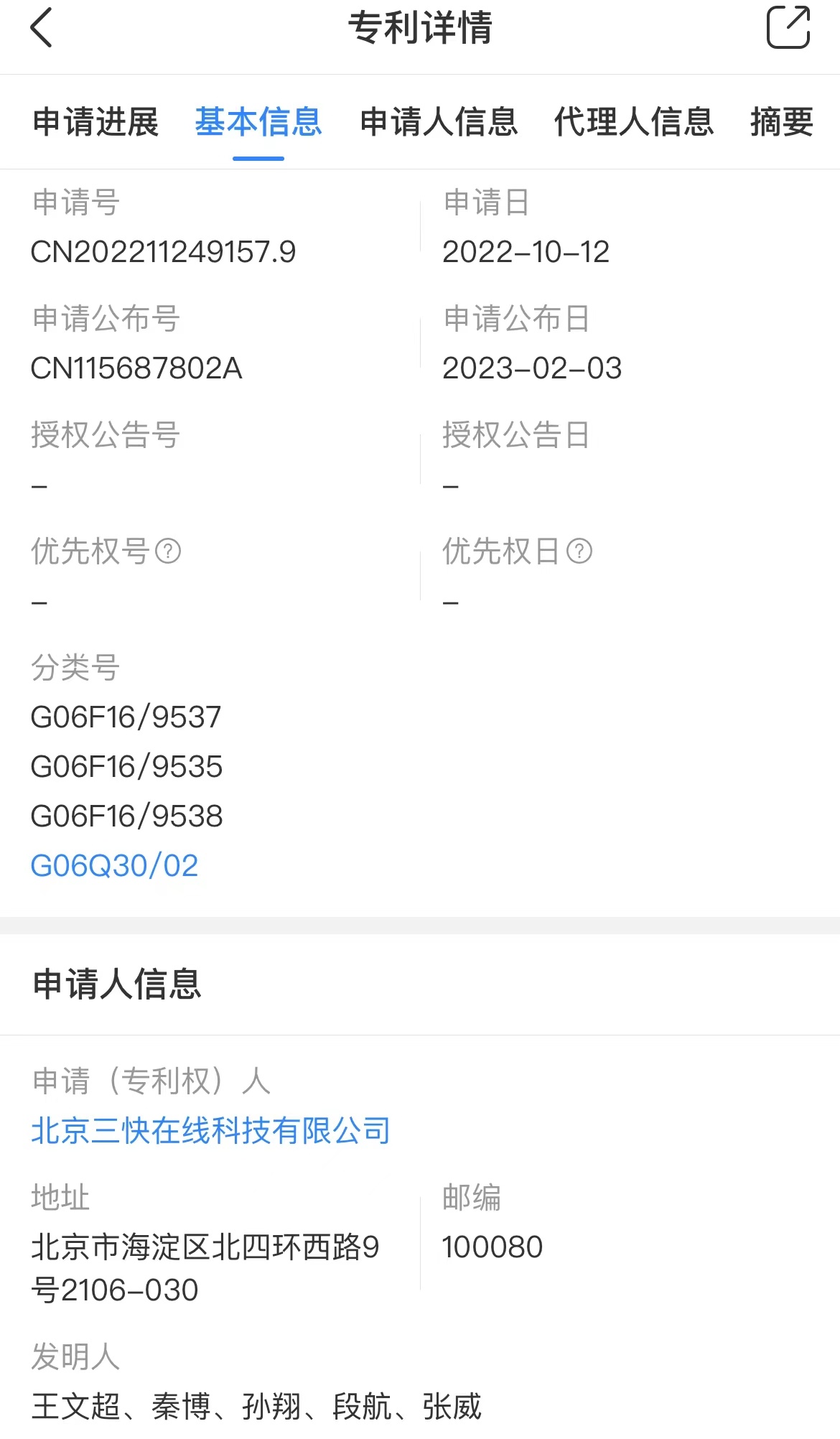Image resolution: width=840 pixels, height=1439 pixels.
Task: Switch to the 申请进展 tab
Action: click(x=95, y=121)
